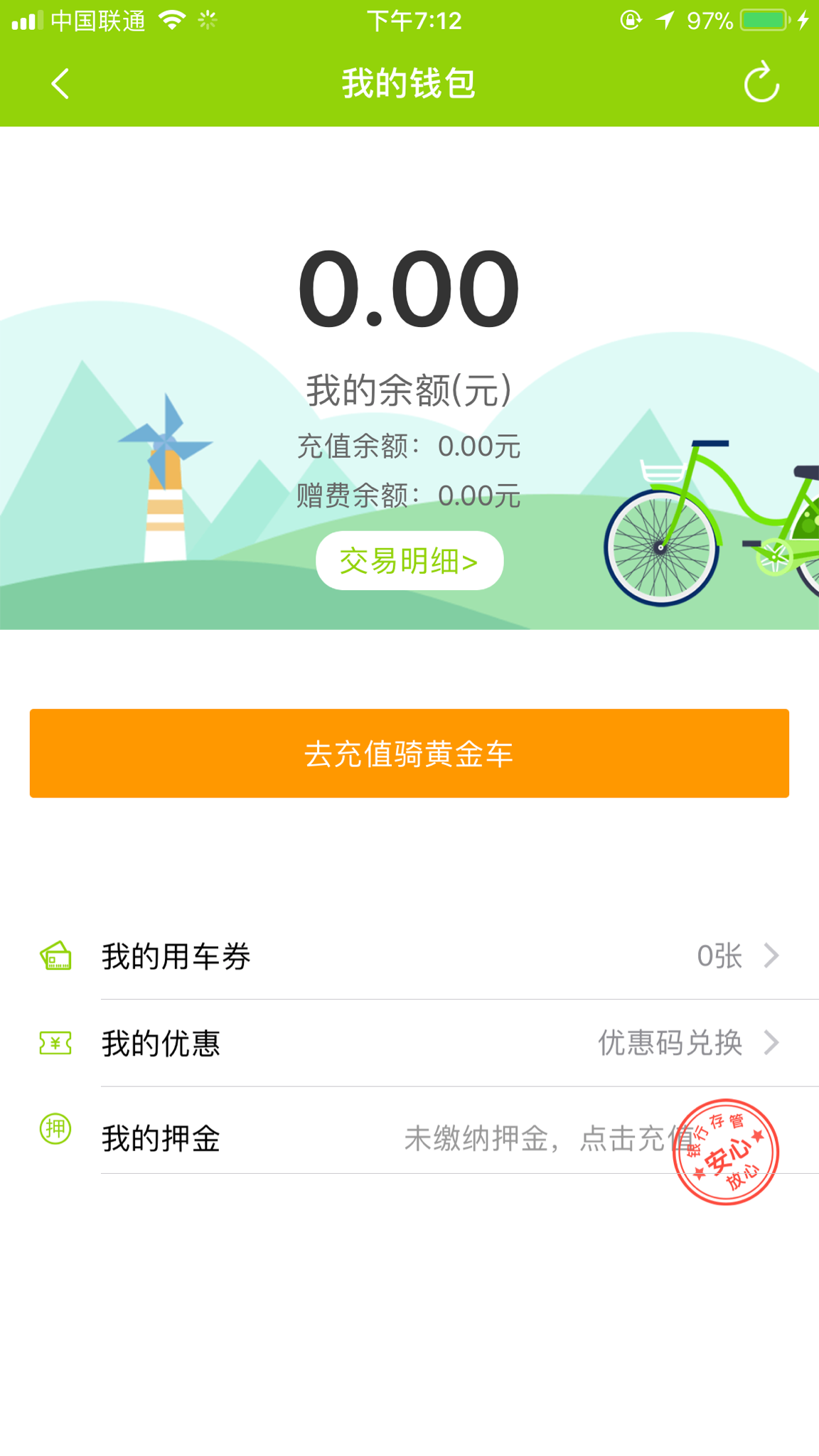Viewport: 819px width, 1456px height.
Task: Select the car coupon icon beside 我的用车券
Action: tap(56, 956)
